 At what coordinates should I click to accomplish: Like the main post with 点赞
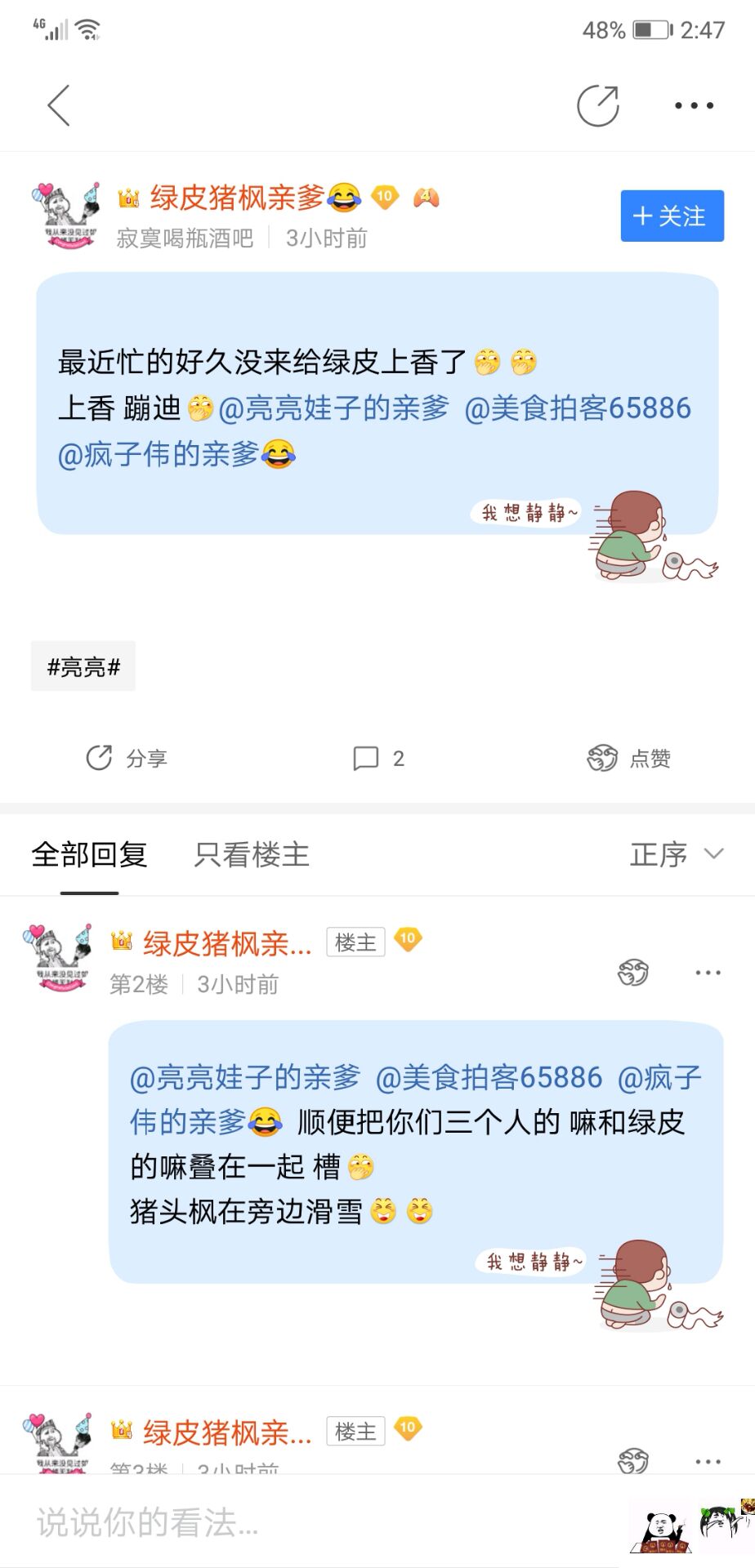629,758
